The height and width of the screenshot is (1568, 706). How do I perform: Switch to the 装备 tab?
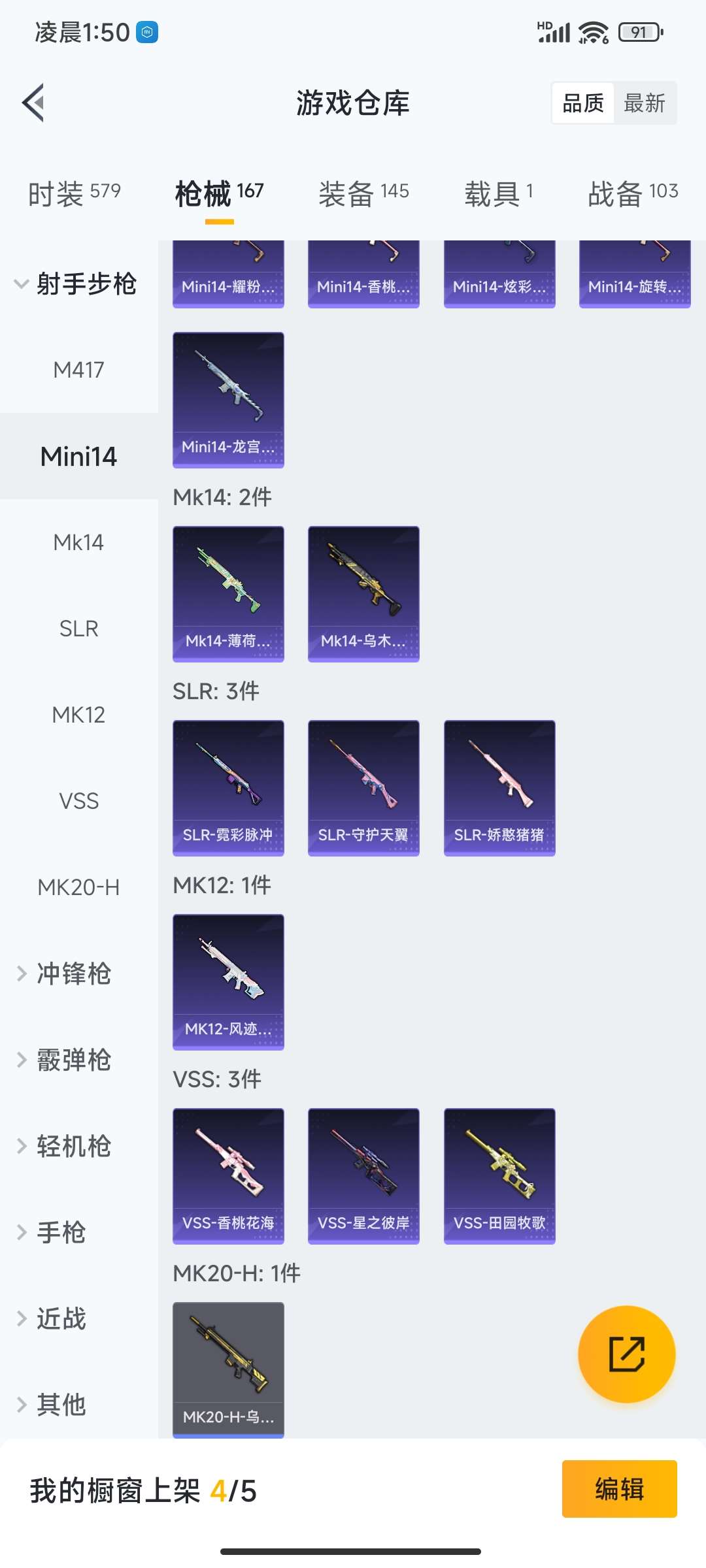(363, 193)
